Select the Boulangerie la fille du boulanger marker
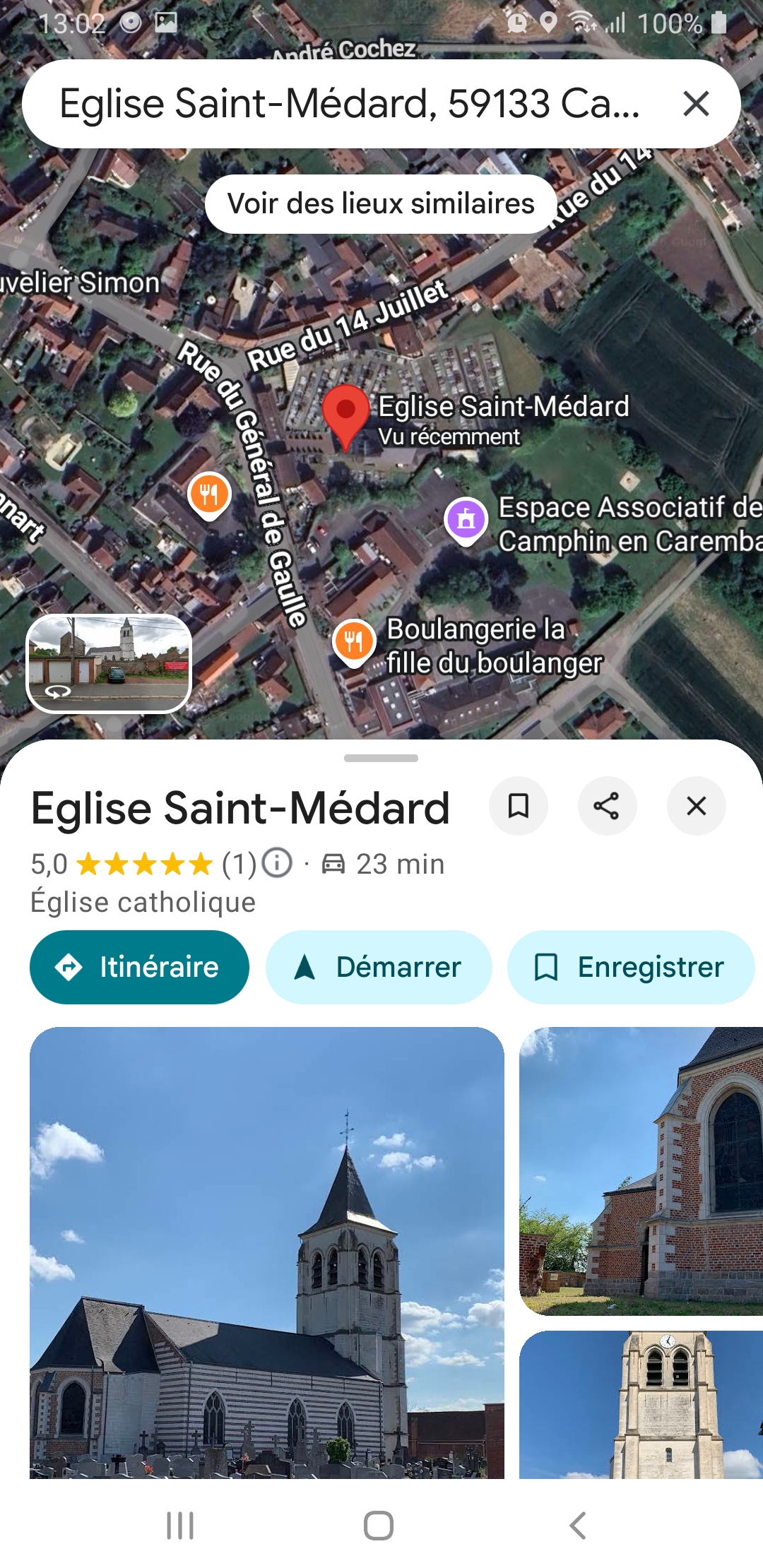The width and height of the screenshot is (763, 1568). 354,642
